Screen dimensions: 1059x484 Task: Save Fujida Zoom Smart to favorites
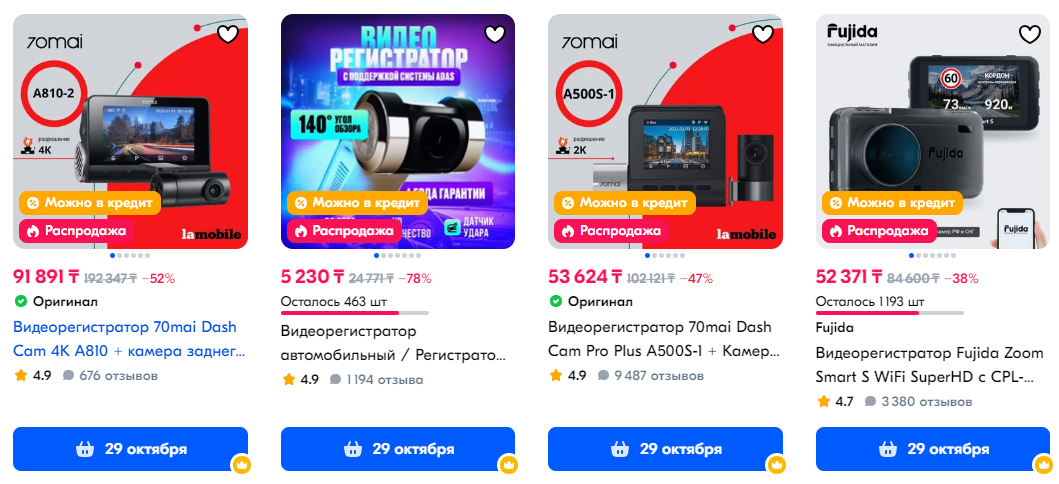(x=1030, y=35)
